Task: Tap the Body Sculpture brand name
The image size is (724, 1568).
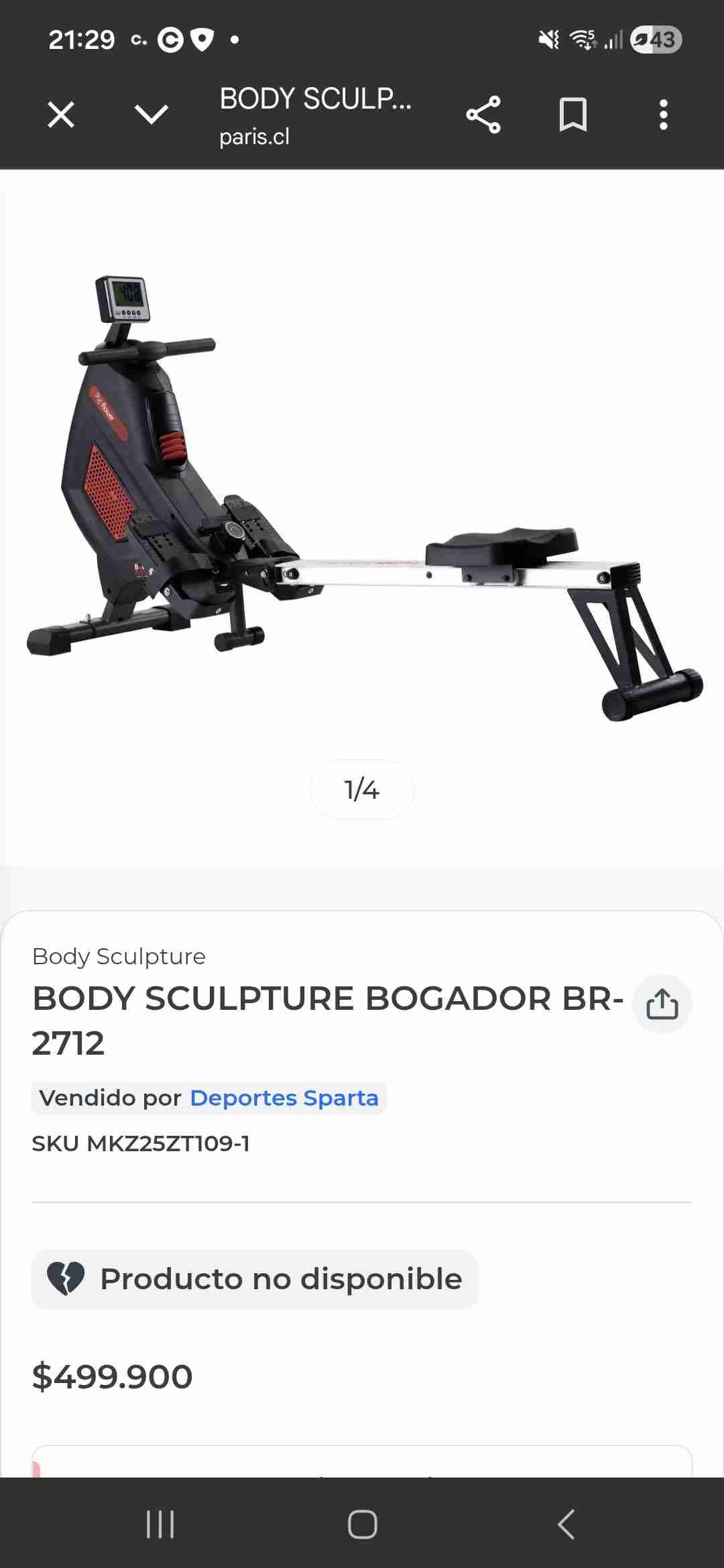Action: (119, 956)
